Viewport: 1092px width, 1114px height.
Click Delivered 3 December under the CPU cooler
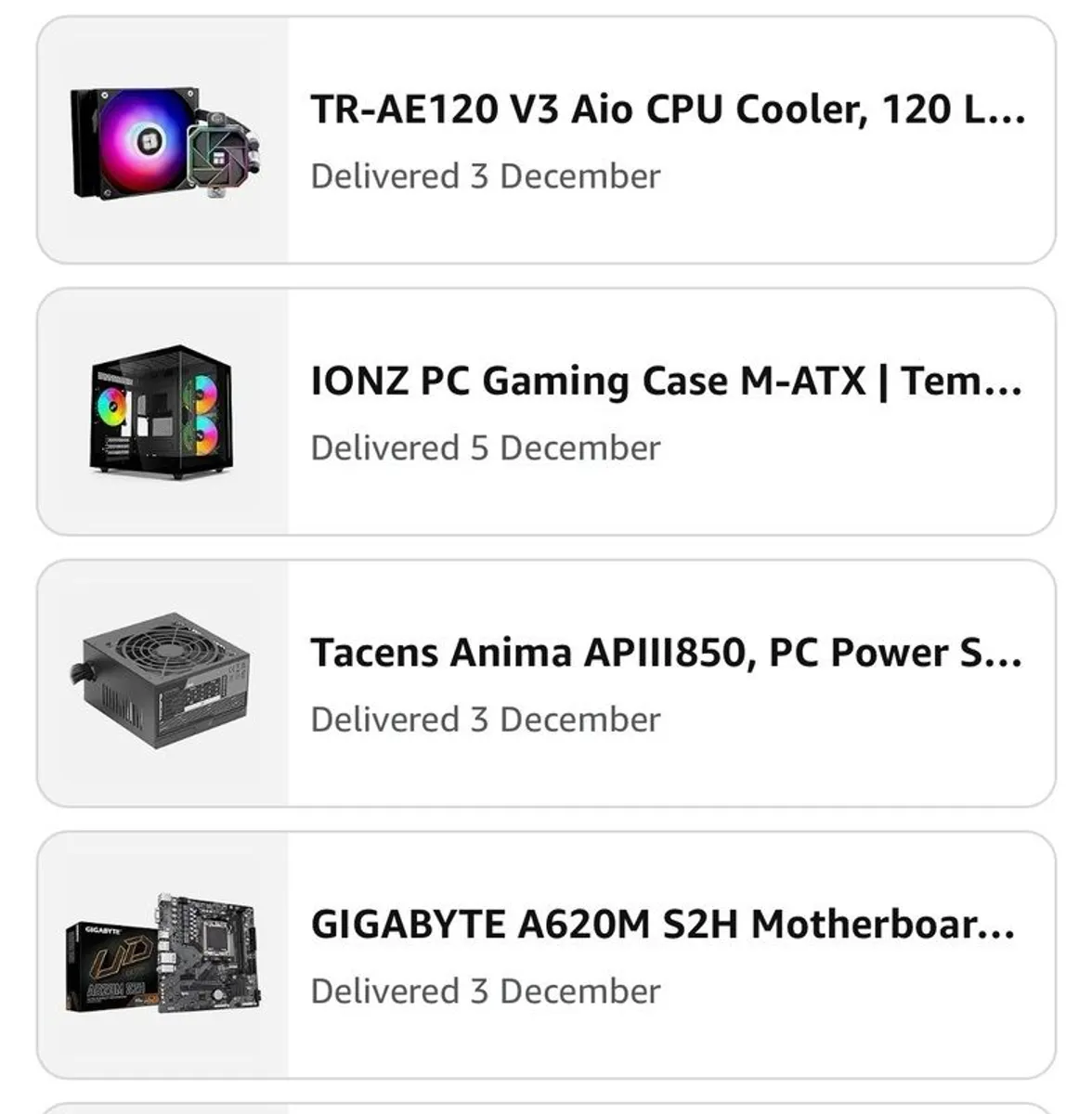pos(487,174)
